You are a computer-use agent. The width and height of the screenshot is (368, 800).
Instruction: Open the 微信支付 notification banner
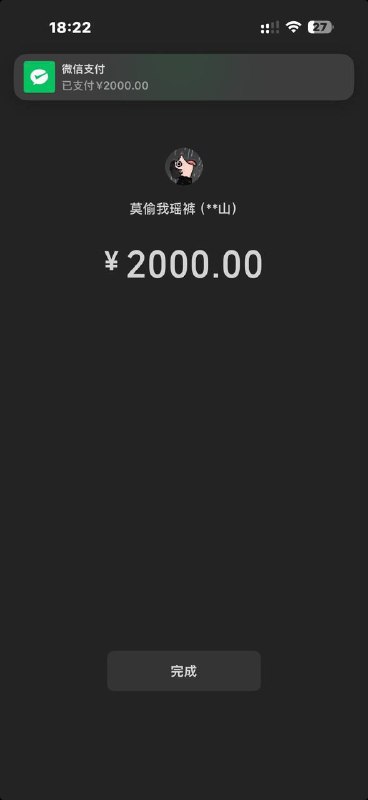(x=184, y=77)
